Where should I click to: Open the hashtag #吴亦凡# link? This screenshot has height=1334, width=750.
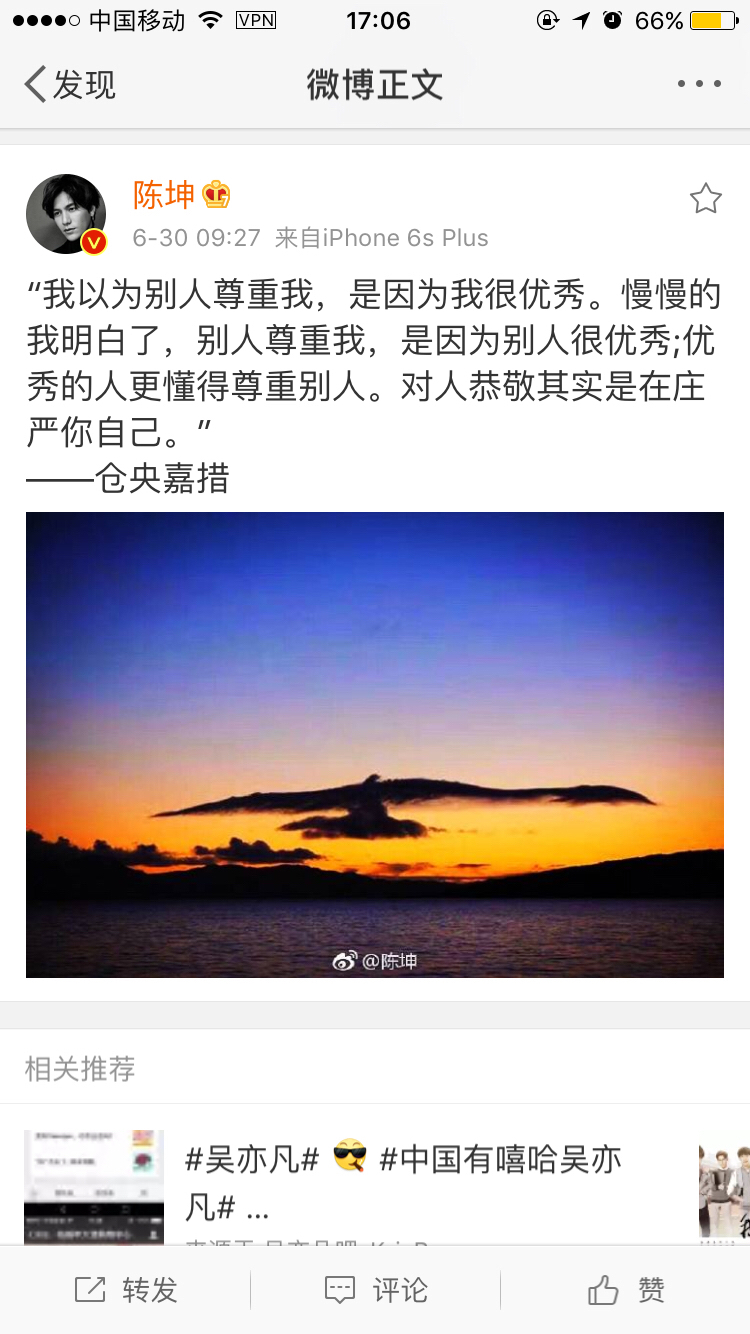(250, 1158)
